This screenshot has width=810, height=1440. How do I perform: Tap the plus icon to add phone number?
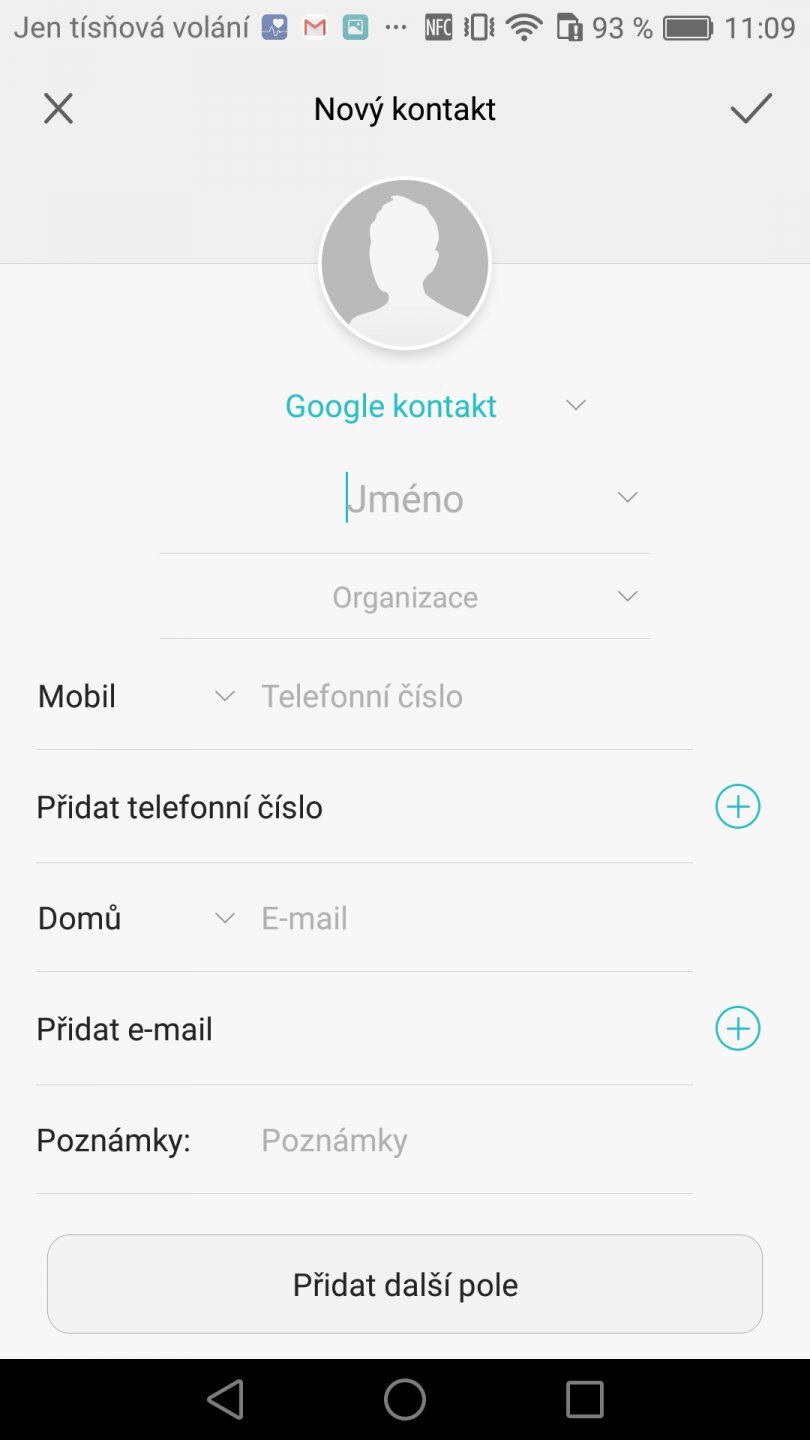[737, 806]
